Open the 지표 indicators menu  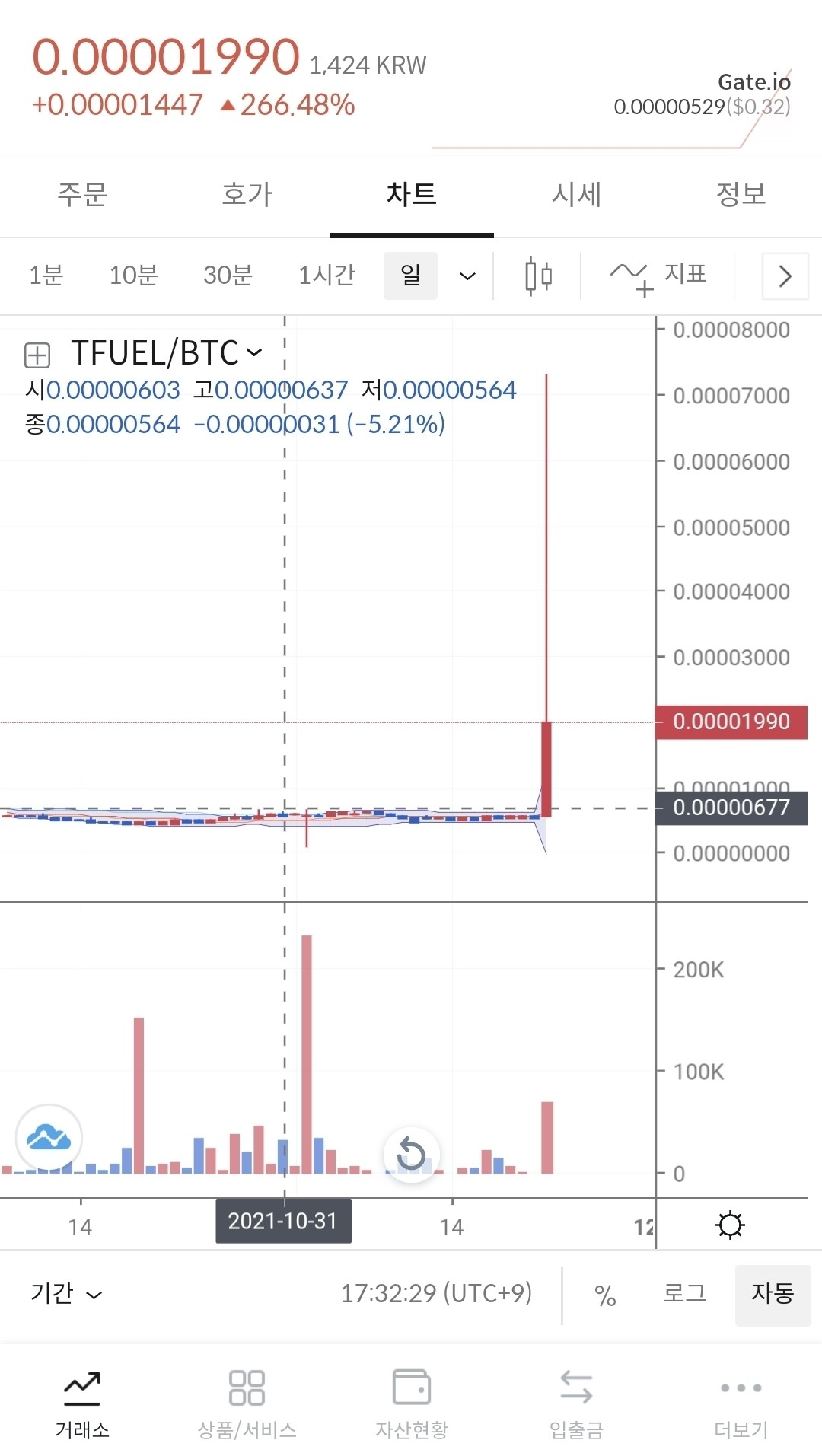point(659,276)
